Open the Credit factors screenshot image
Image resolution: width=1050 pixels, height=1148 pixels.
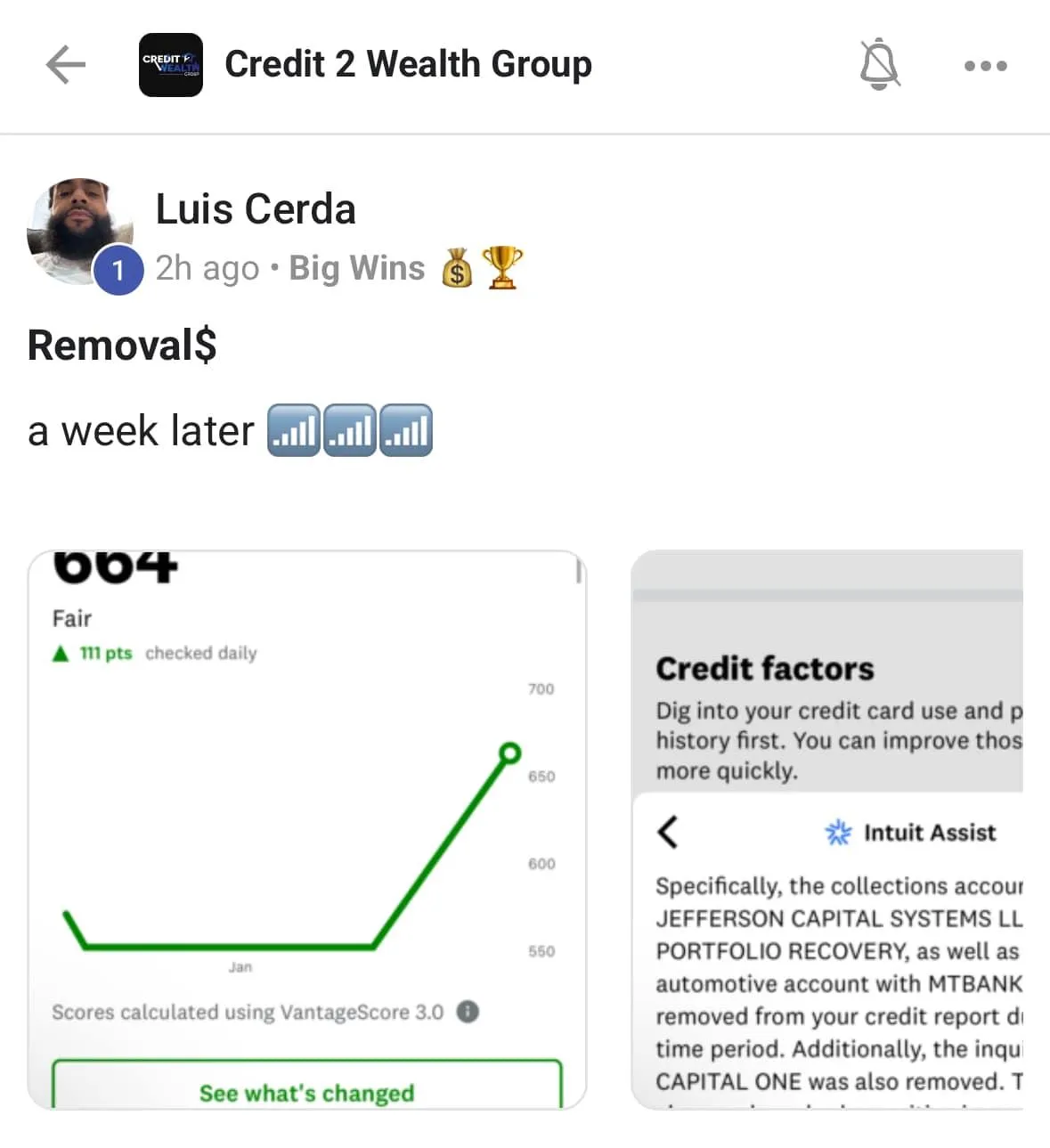pyautogui.click(x=826, y=829)
